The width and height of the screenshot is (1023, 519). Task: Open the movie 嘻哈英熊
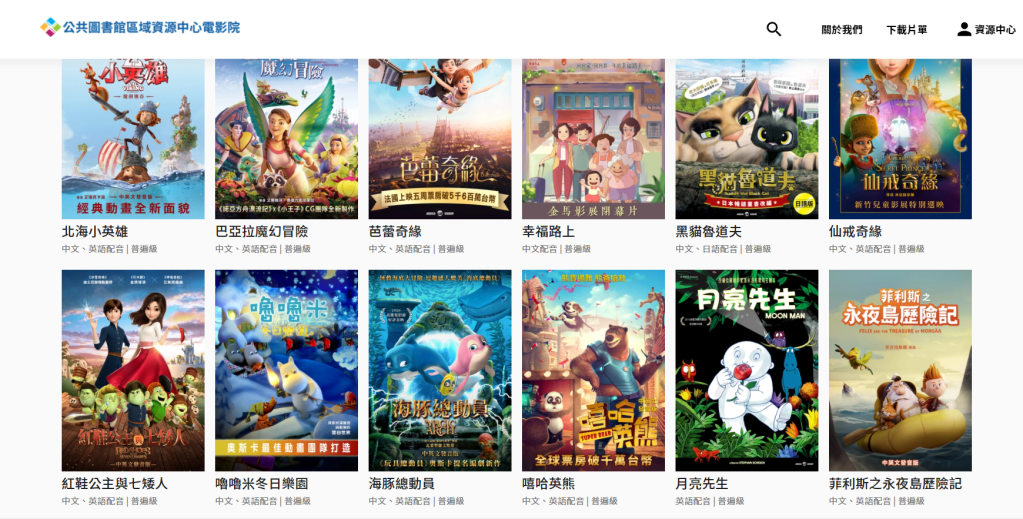[x=593, y=370]
